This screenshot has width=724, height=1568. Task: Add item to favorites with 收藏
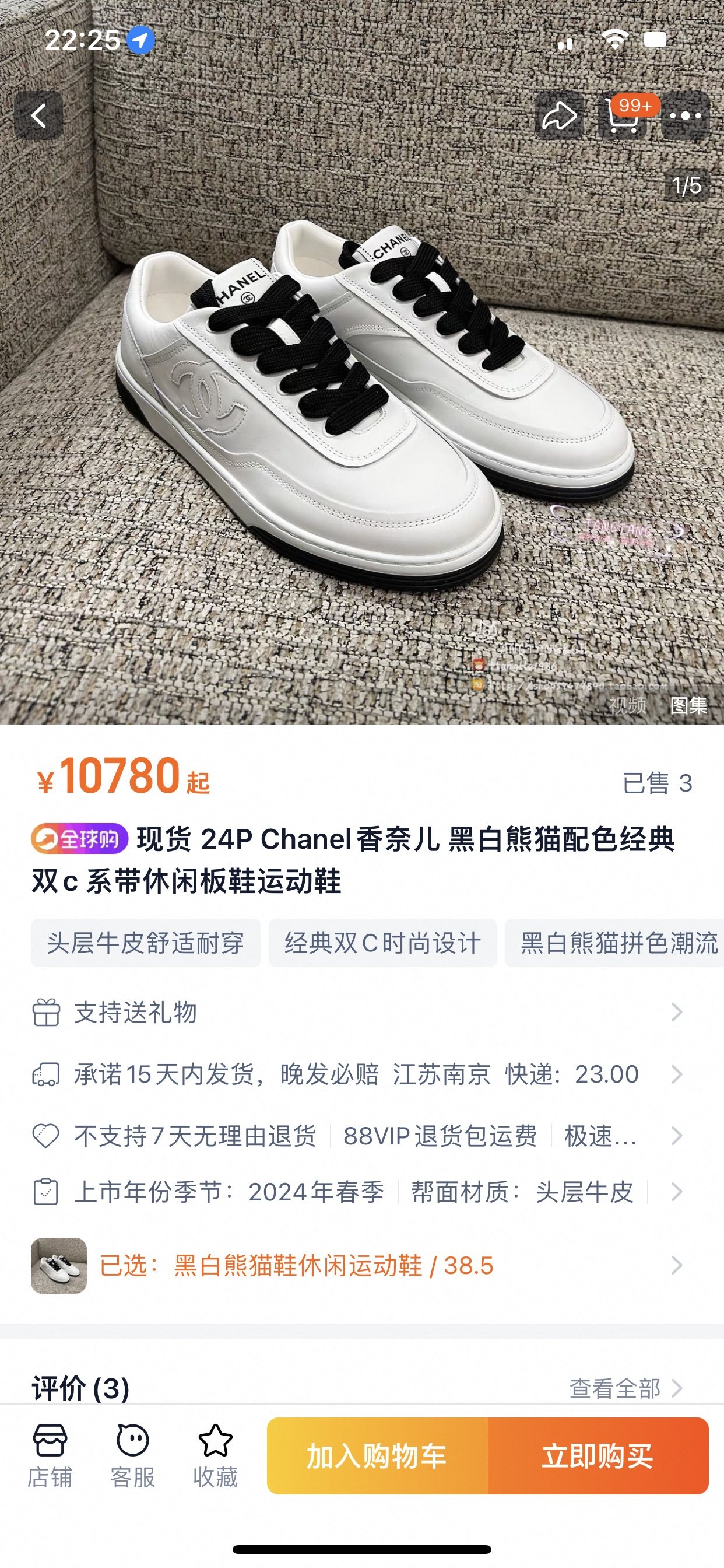pyautogui.click(x=215, y=1456)
